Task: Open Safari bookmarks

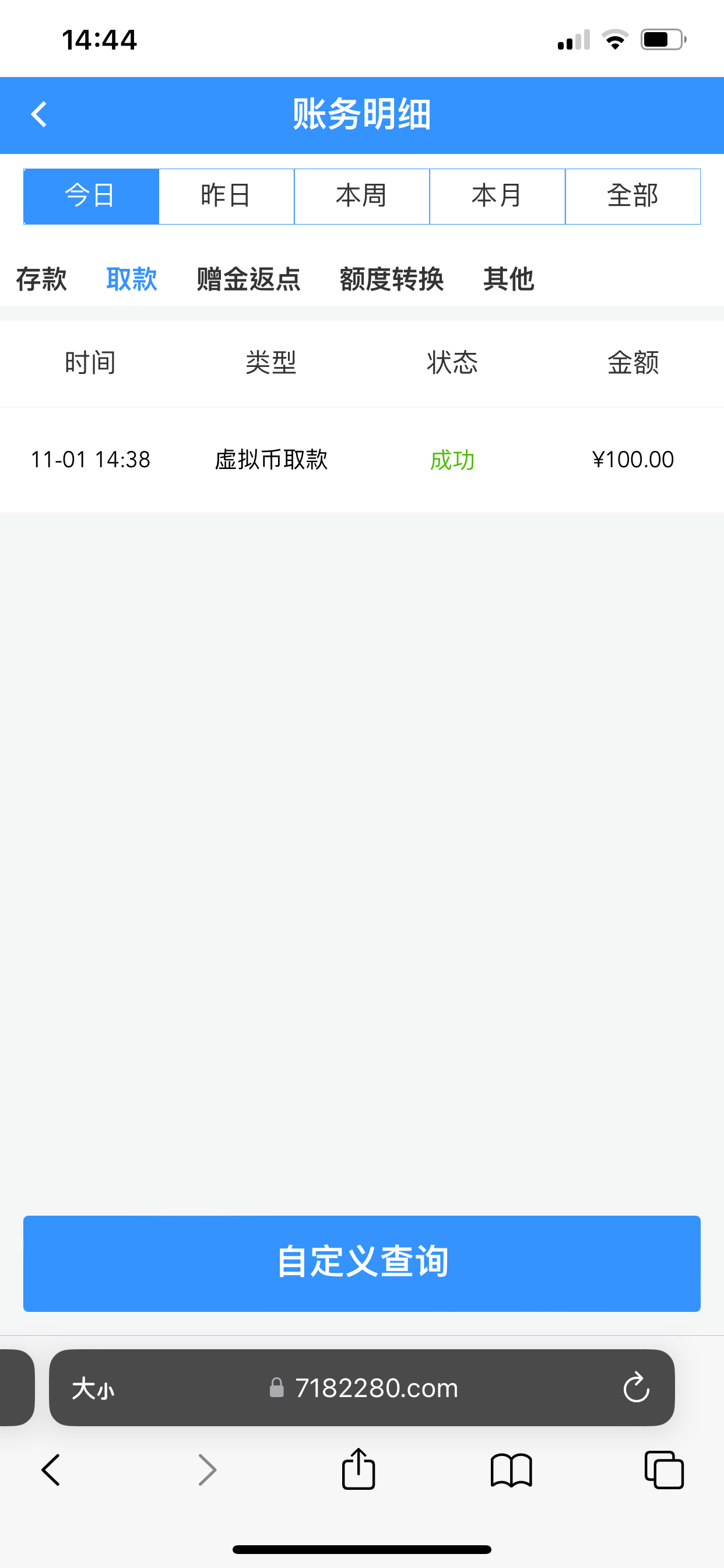Action: (x=511, y=1470)
